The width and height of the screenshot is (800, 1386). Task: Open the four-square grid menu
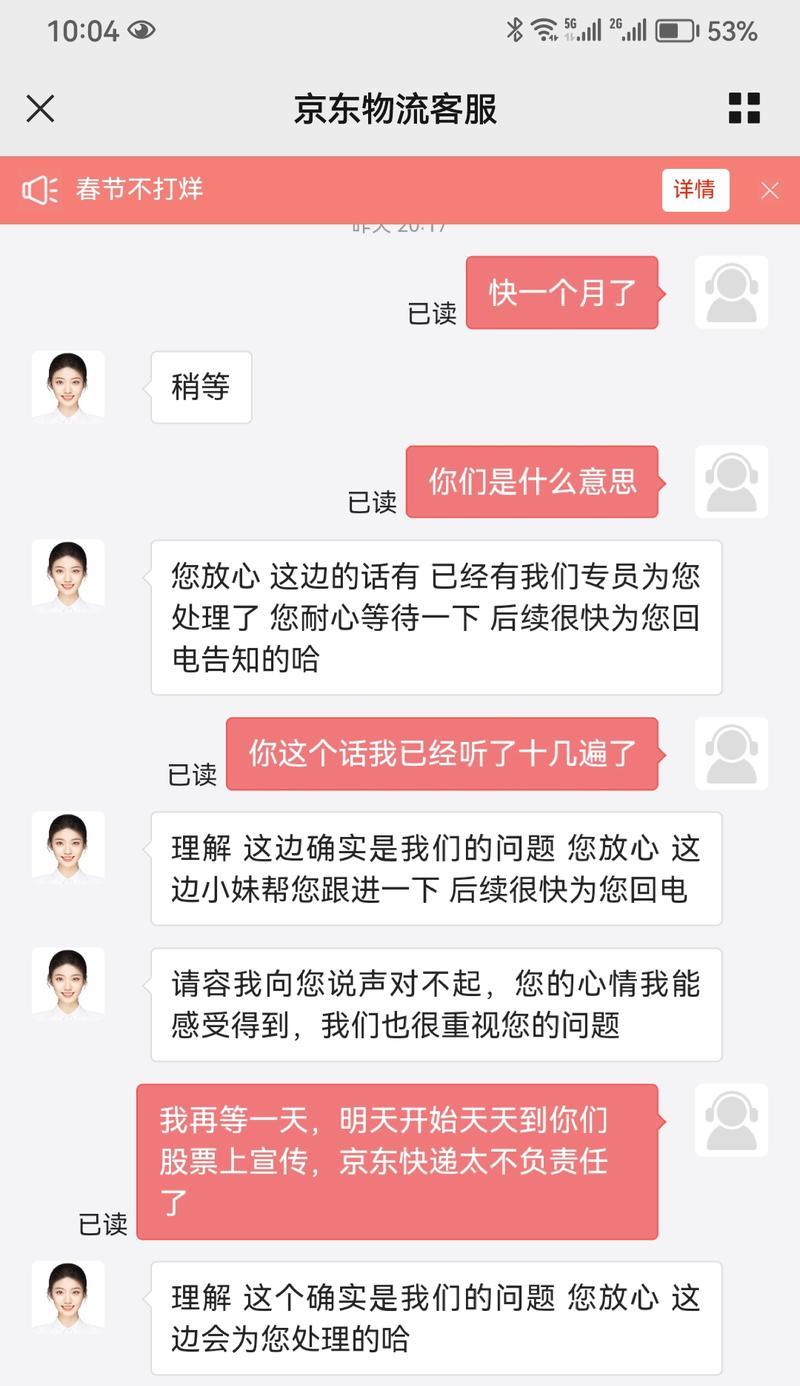(744, 108)
